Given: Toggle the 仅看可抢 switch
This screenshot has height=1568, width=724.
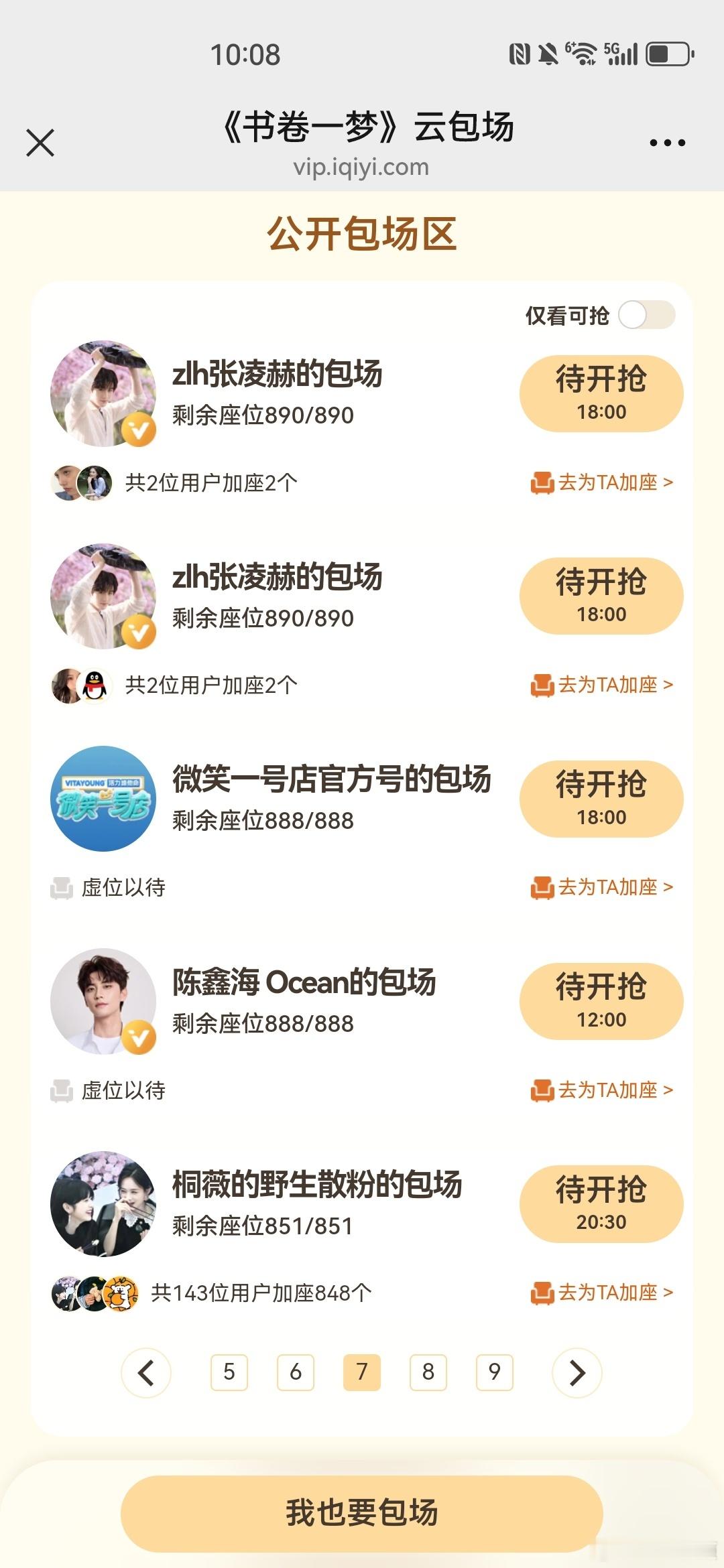Looking at the screenshot, I should (646, 315).
